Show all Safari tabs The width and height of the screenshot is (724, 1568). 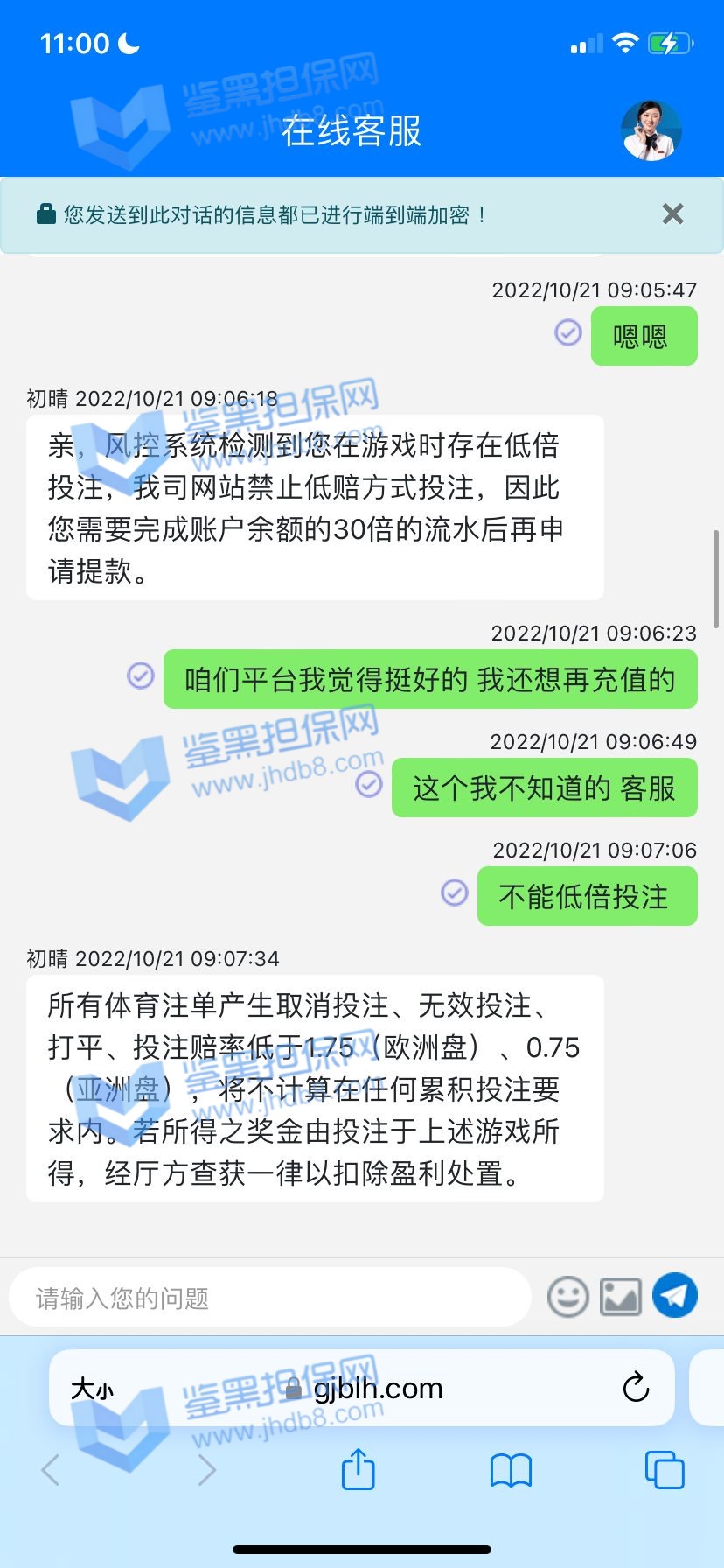pos(664,1470)
